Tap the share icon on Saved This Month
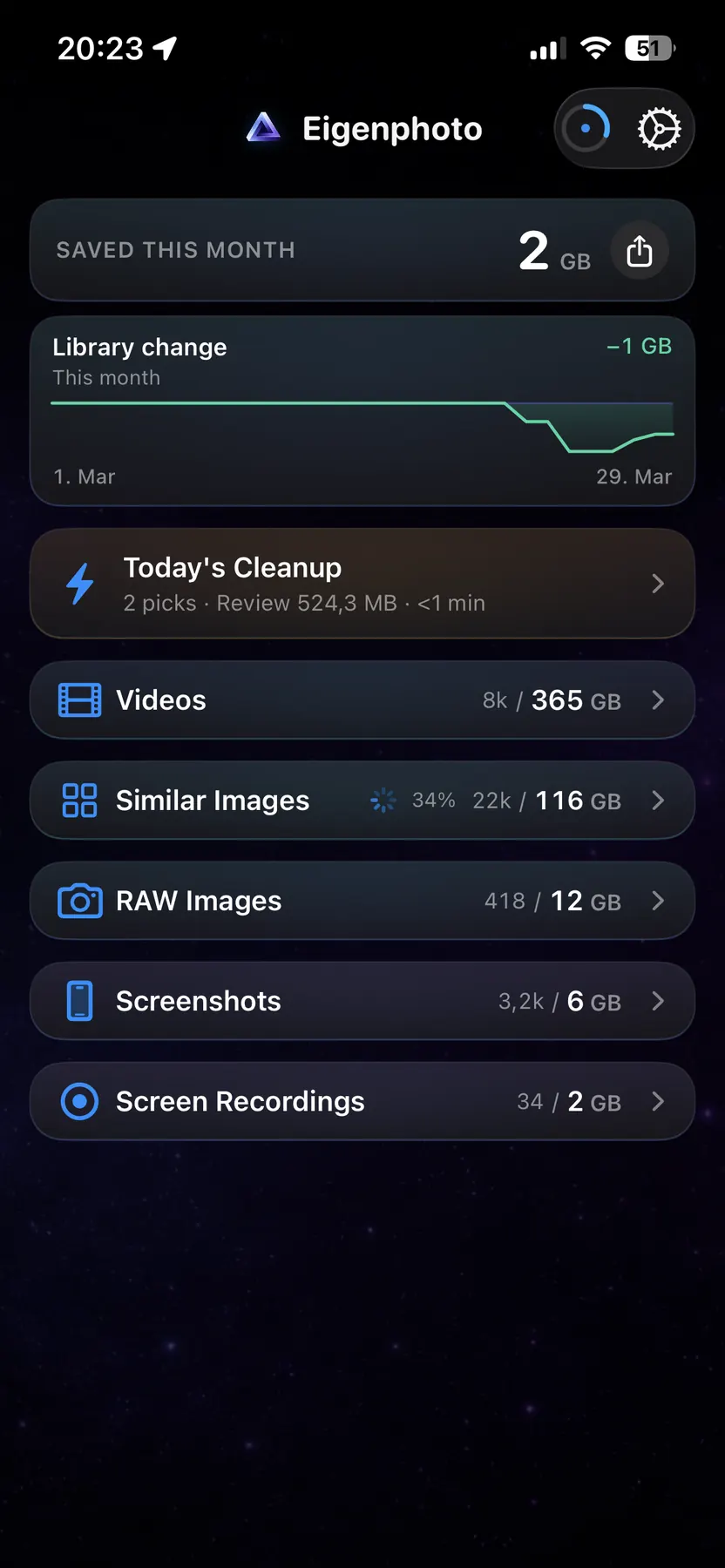Viewport: 725px width, 1568px height. (x=640, y=251)
